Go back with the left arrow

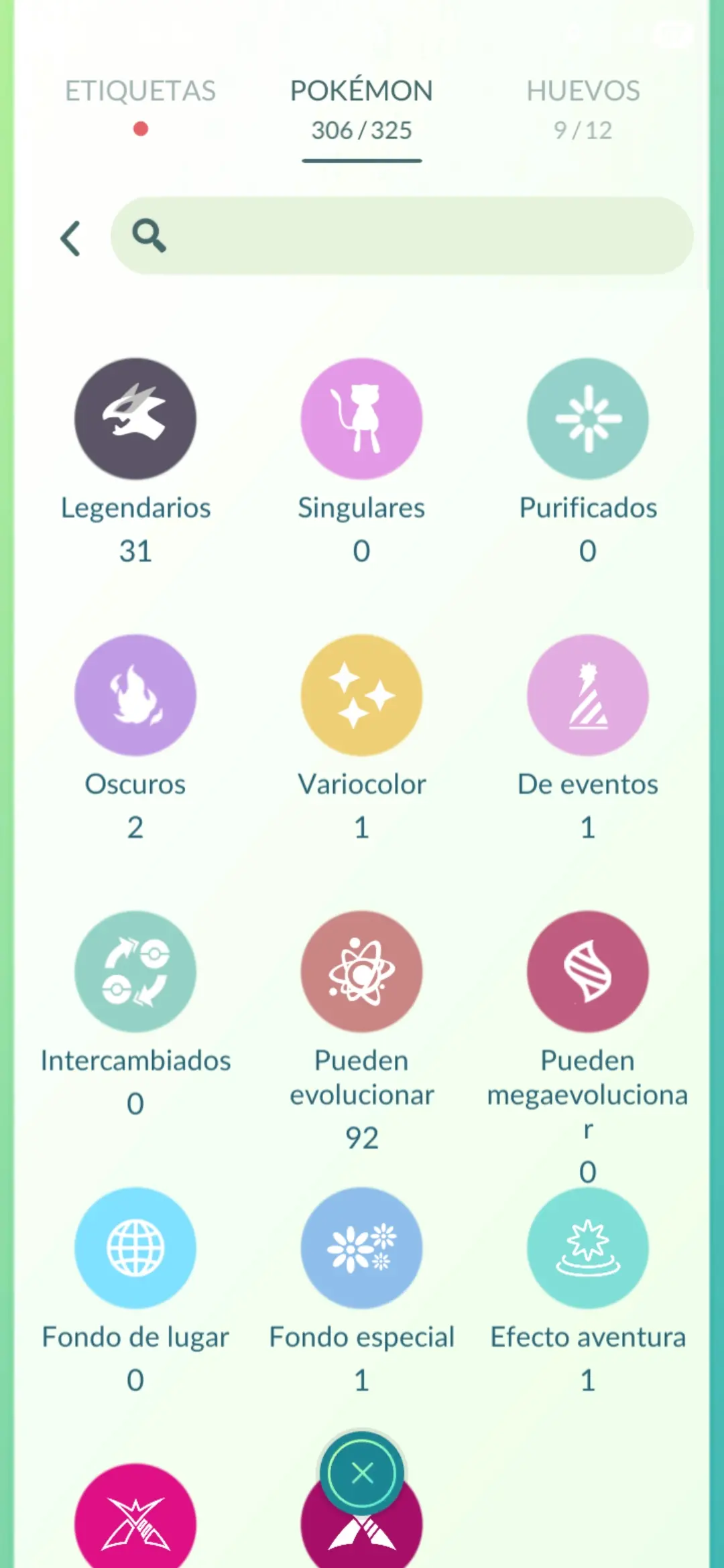[x=70, y=238]
